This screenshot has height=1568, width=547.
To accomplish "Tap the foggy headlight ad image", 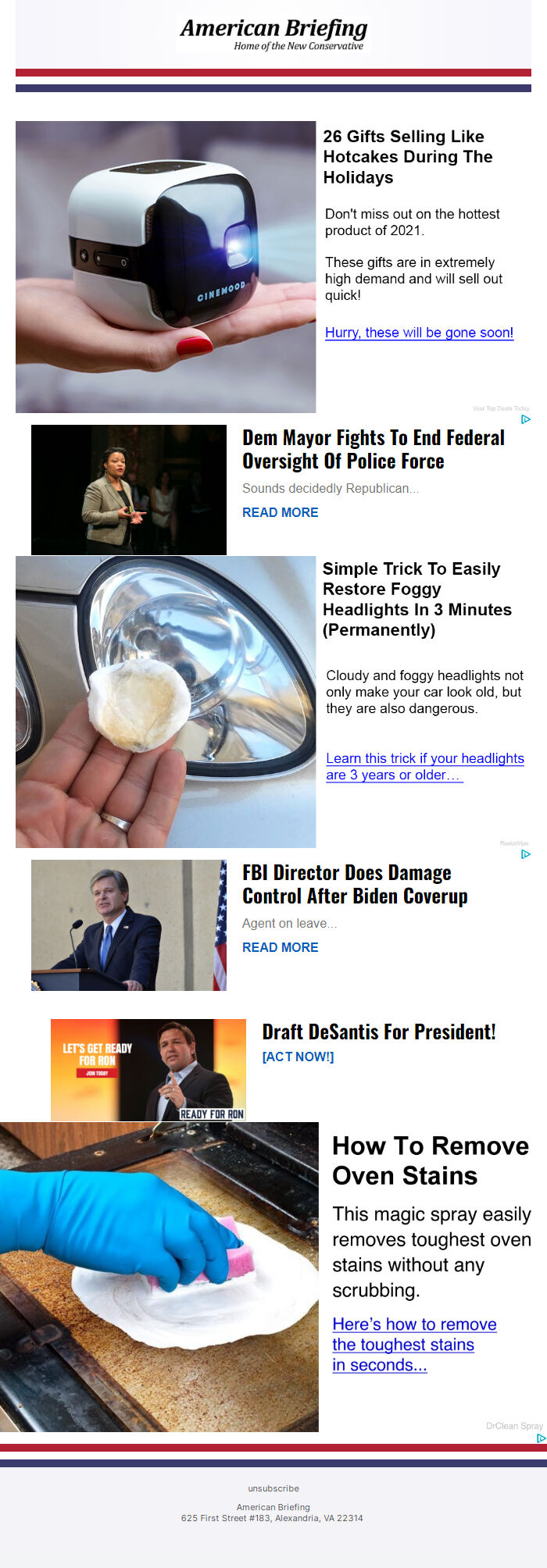I will [166, 701].
